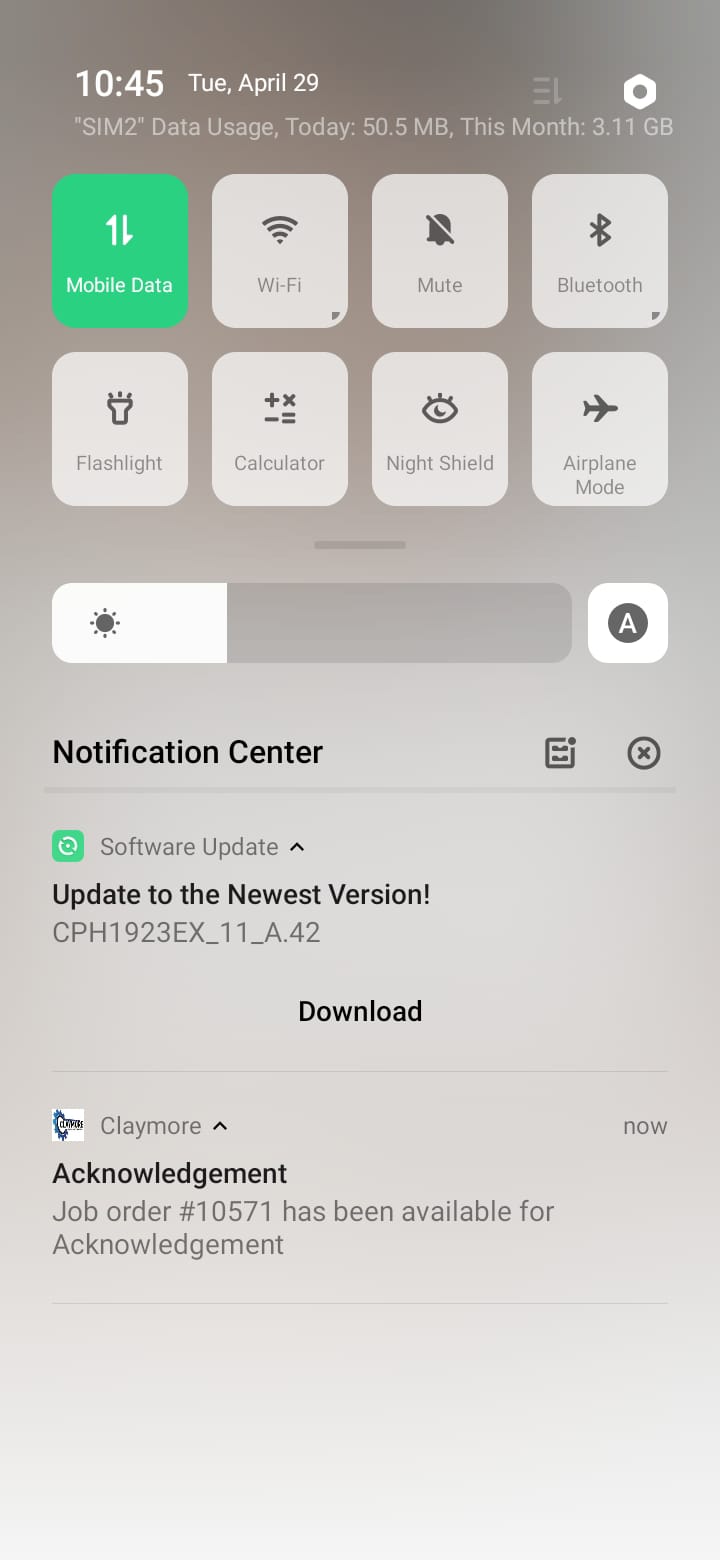
Task: Switch on the Flashlight
Action: (120, 428)
